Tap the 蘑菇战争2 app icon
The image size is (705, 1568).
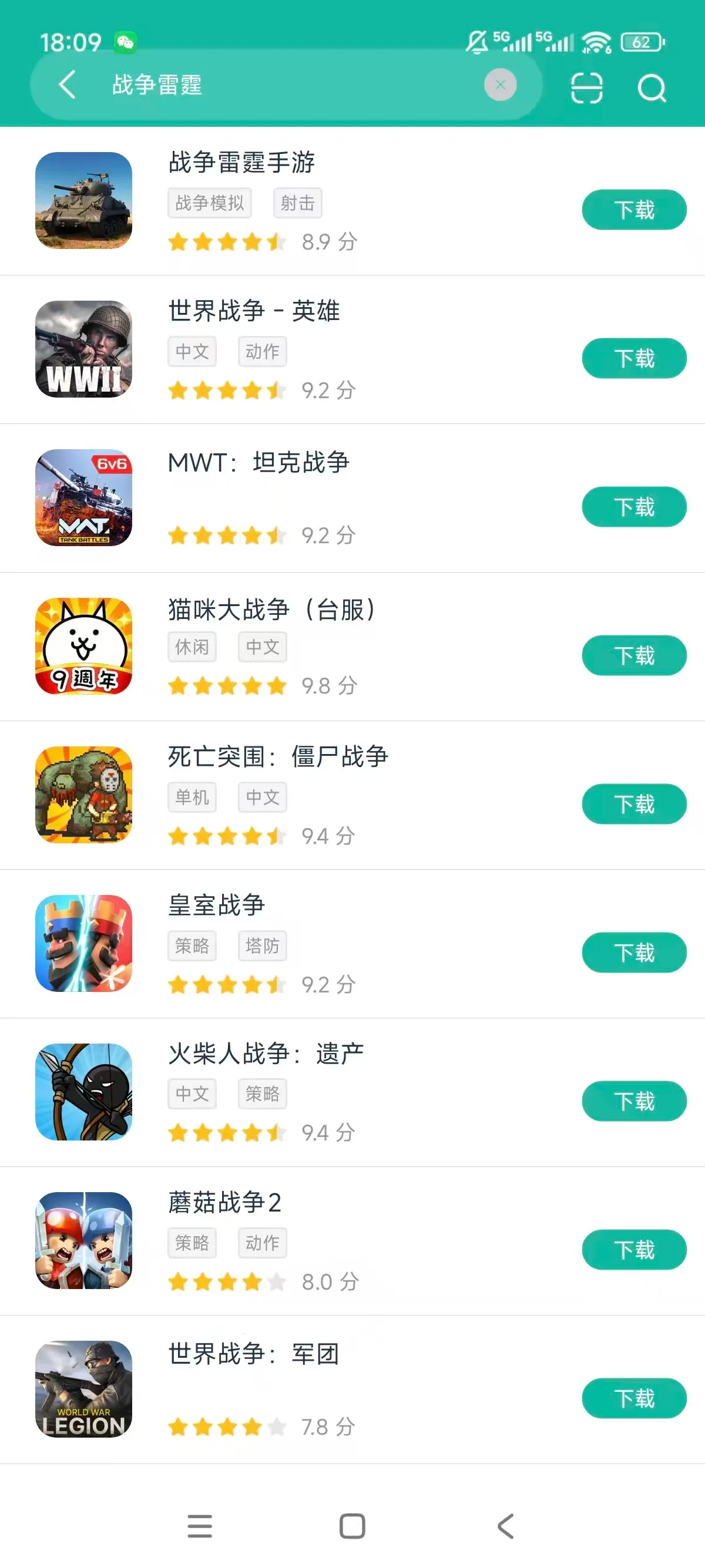point(84,1243)
